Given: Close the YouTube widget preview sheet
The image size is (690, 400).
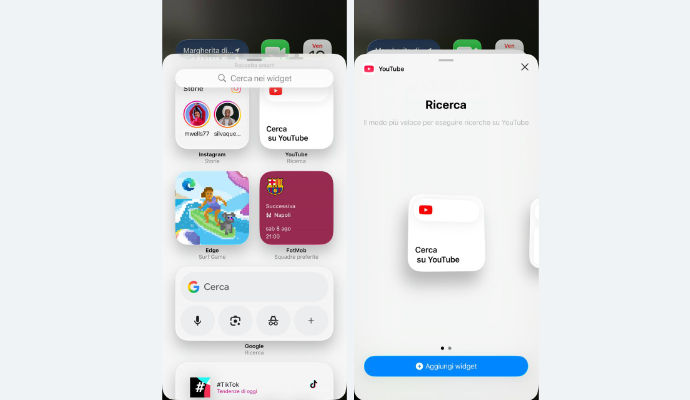Looking at the screenshot, I should pyautogui.click(x=524, y=67).
